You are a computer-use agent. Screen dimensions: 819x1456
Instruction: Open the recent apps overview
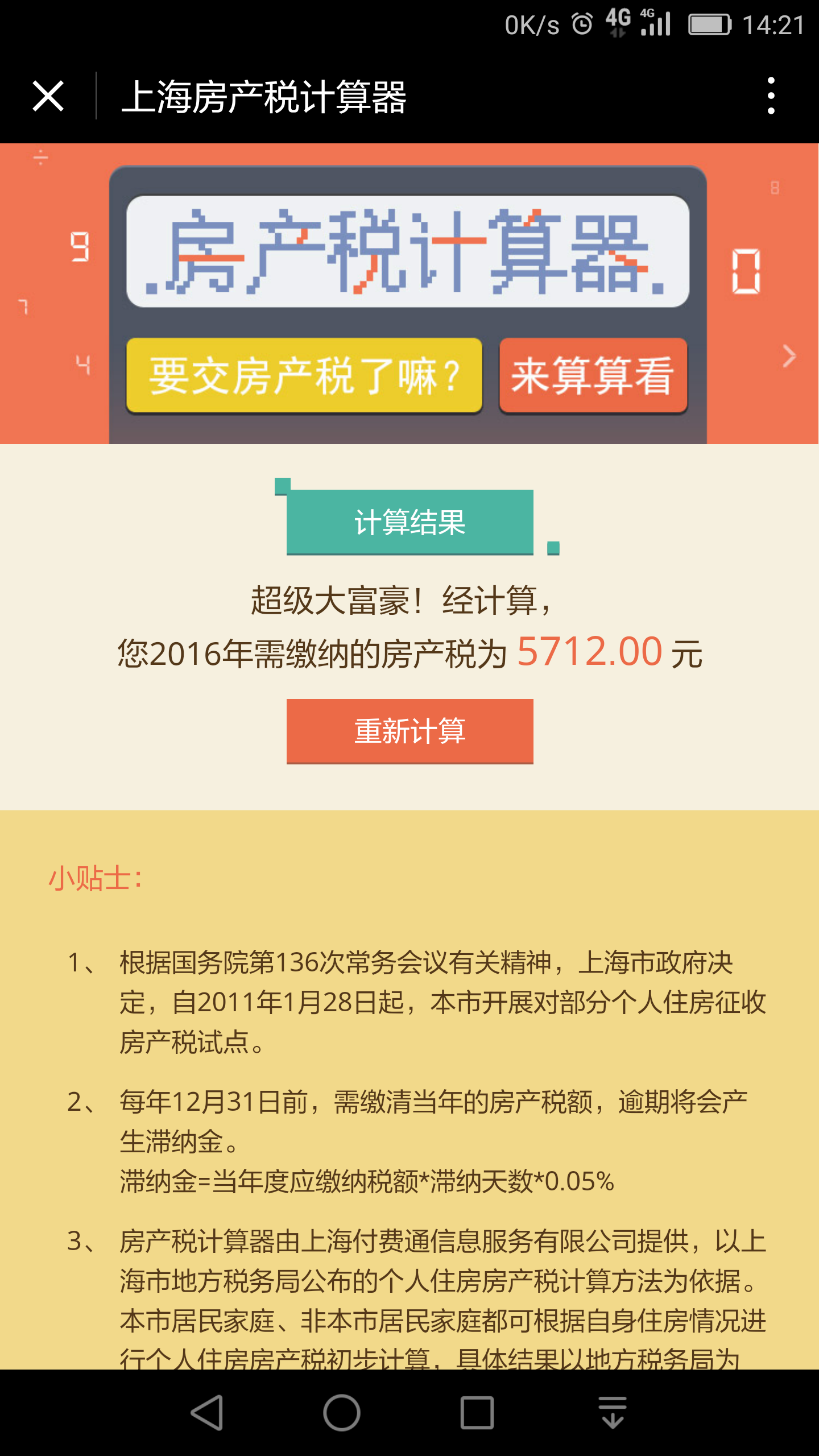(477, 1412)
